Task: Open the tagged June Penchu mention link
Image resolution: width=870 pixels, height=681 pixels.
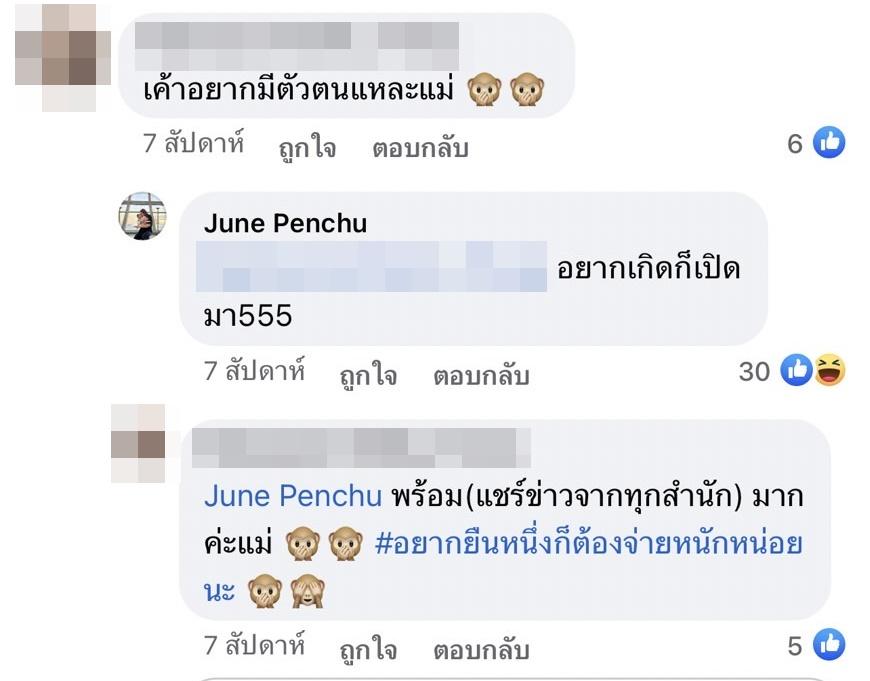Action: pos(293,496)
